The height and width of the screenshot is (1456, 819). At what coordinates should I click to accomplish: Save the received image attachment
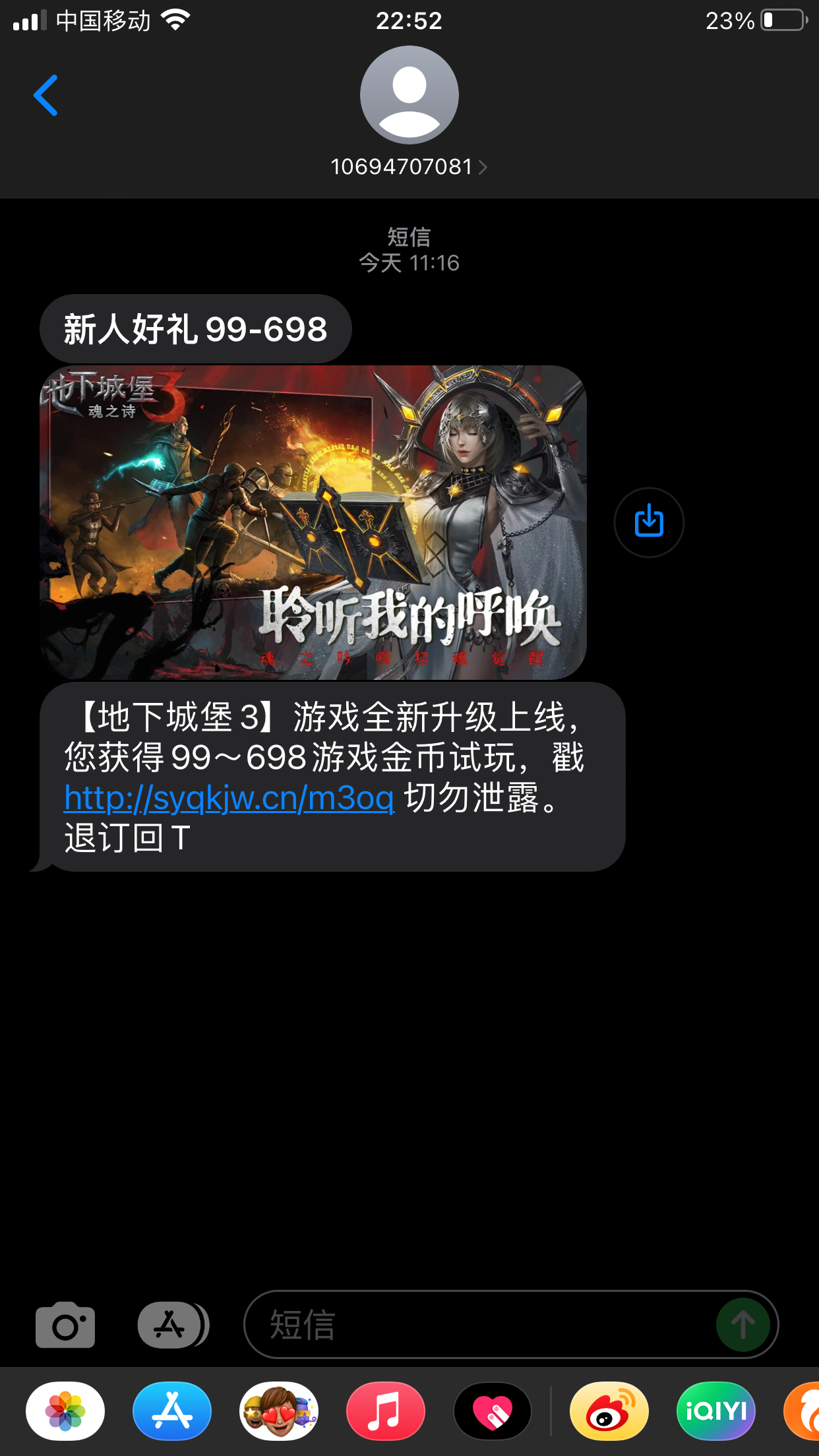(x=649, y=522)
